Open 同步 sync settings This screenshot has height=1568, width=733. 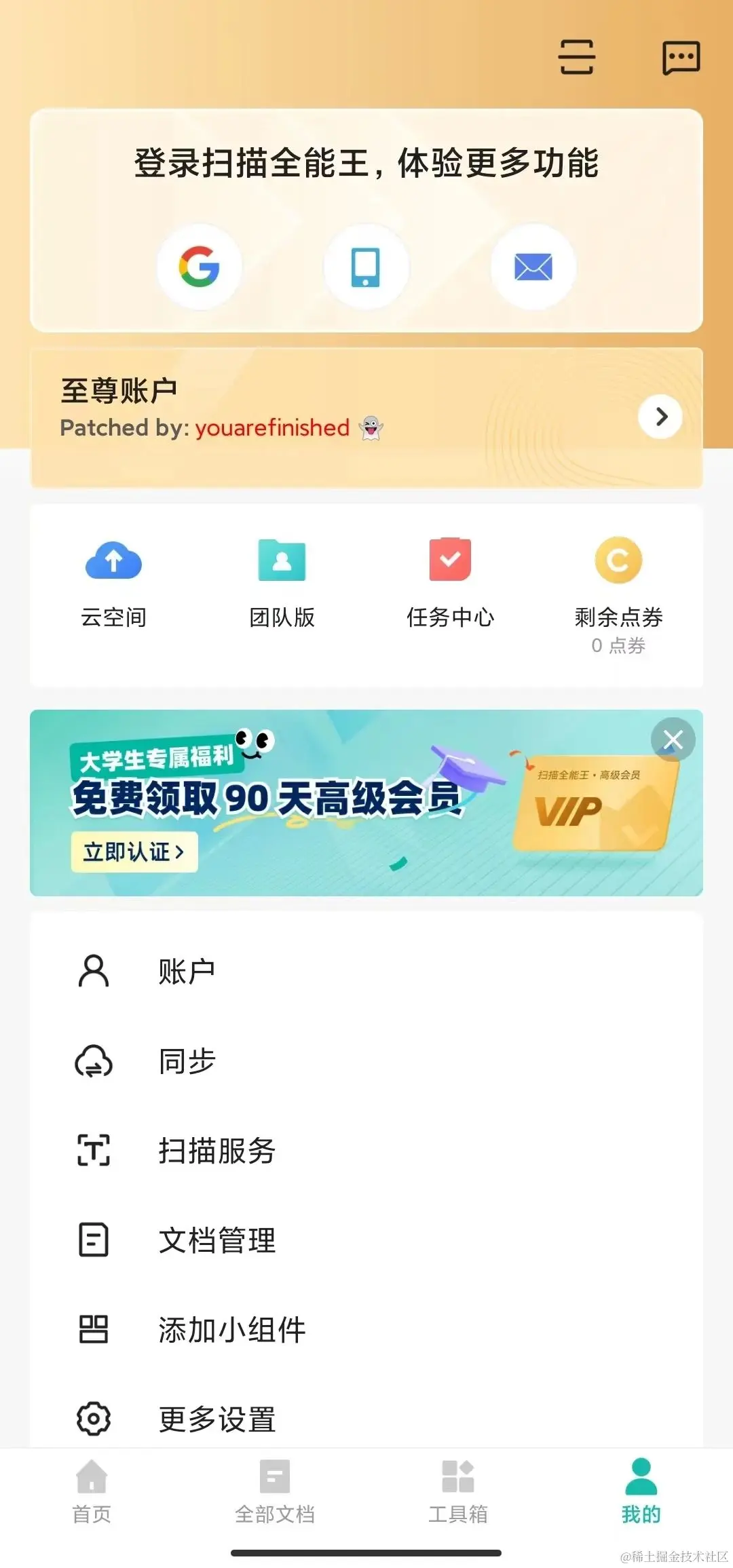pyautogui.click(x=187, y=1061)
